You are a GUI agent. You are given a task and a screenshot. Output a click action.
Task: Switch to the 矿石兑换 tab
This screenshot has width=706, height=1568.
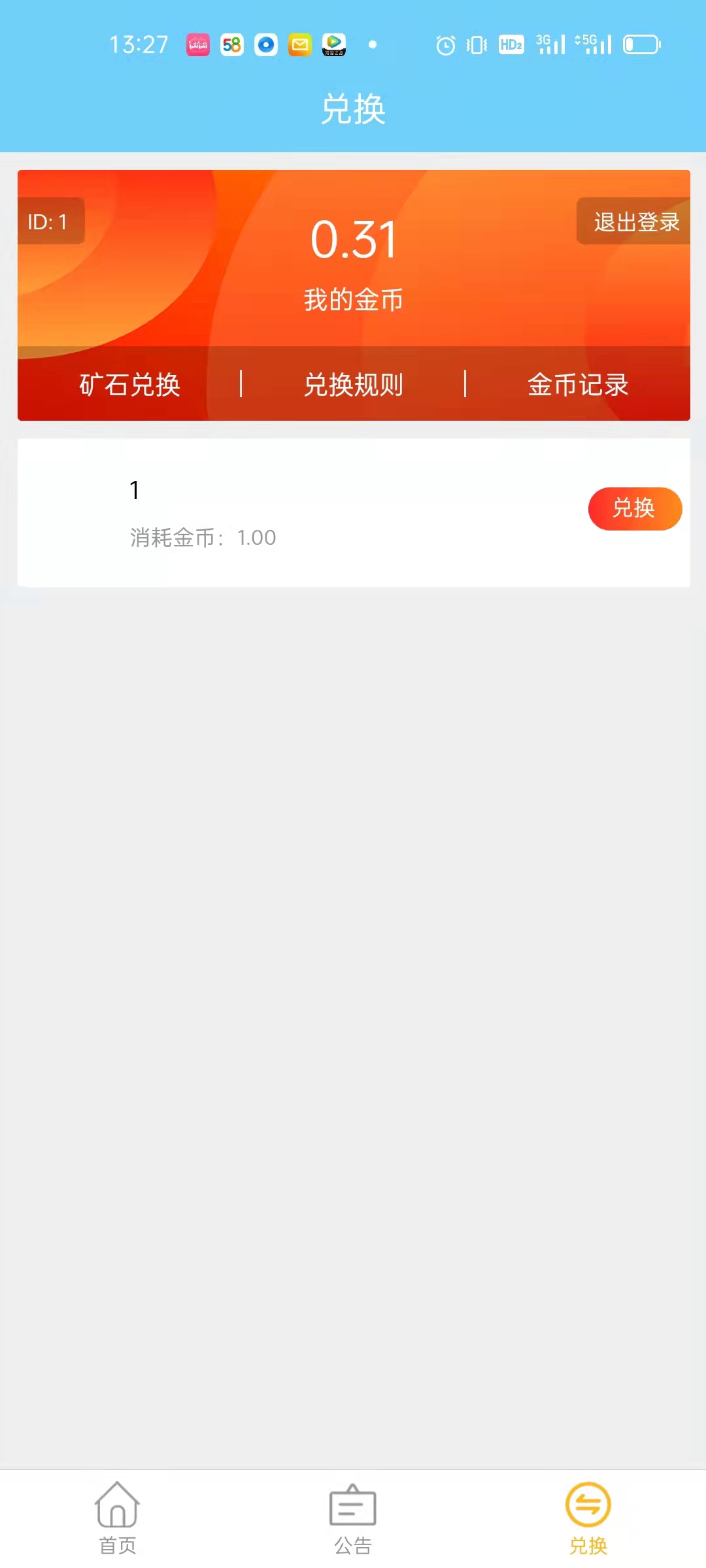click(x=128, y=385)
